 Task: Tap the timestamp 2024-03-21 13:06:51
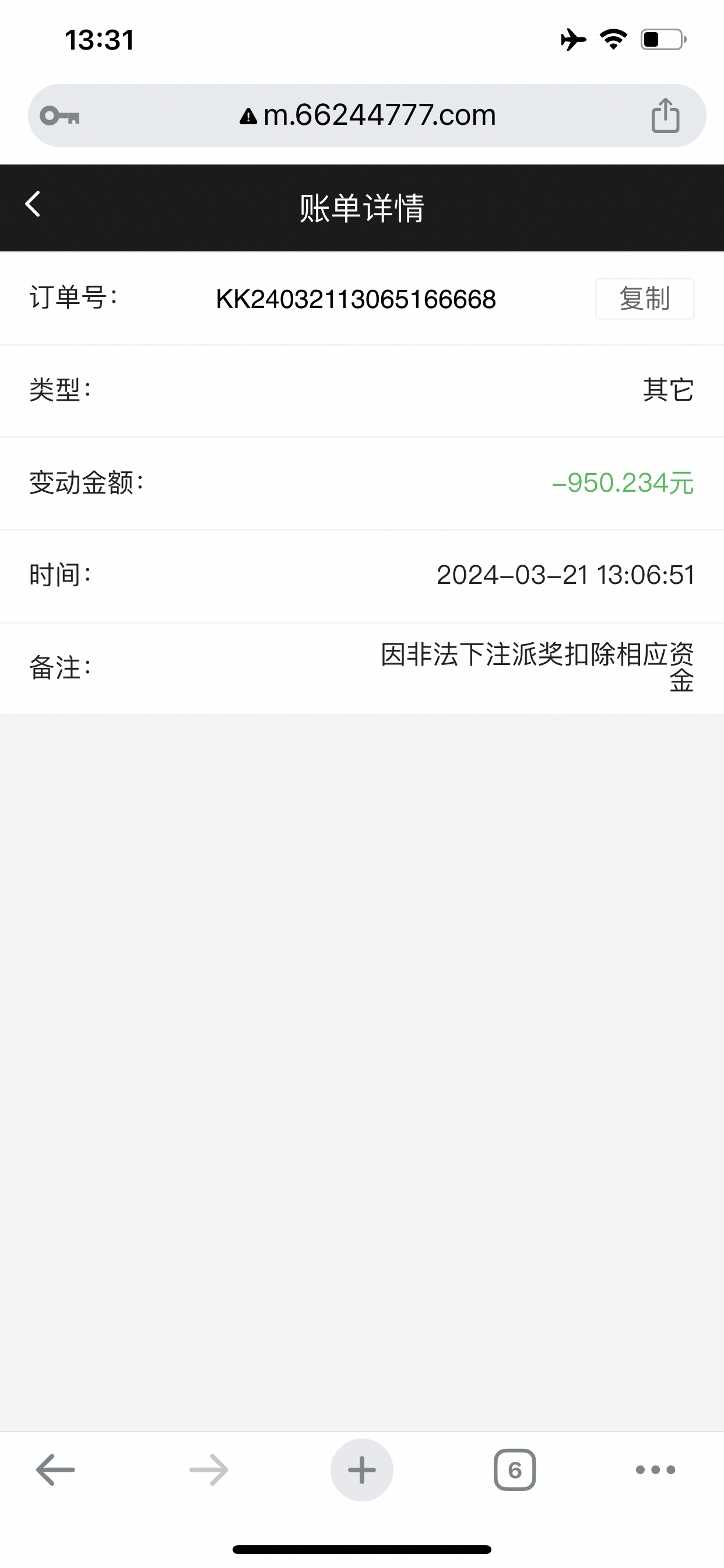tap(566, 575)
